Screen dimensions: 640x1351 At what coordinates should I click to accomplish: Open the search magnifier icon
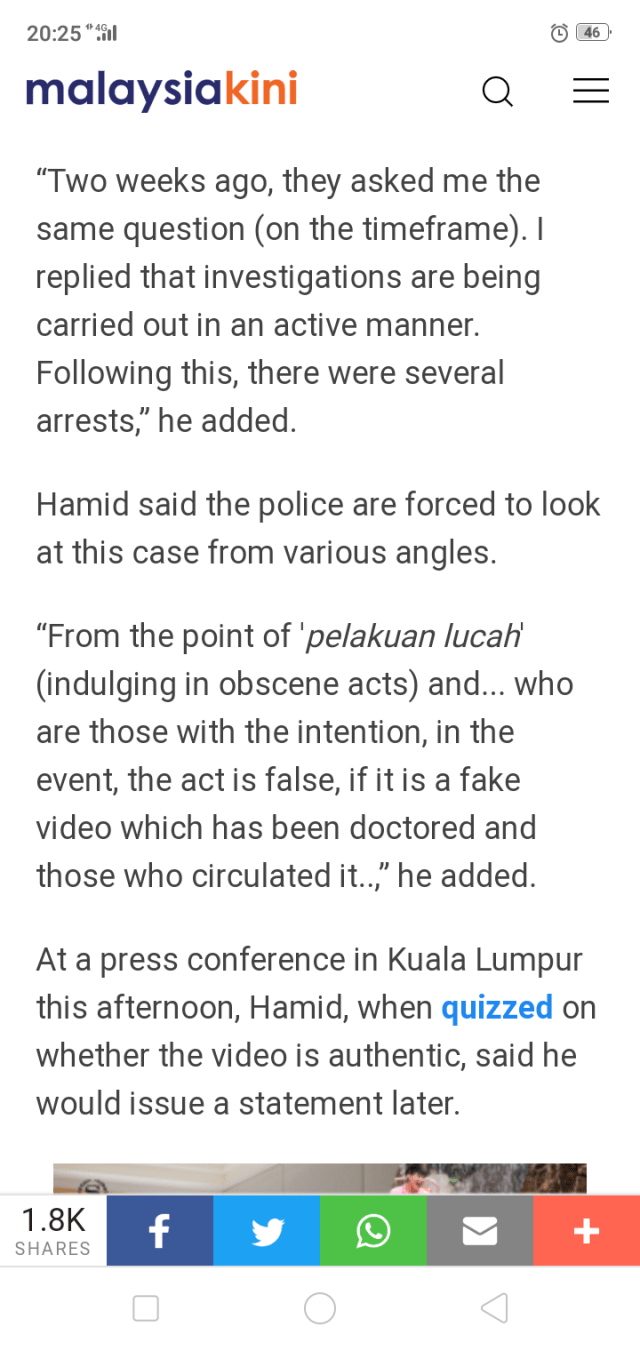point(497,92)
